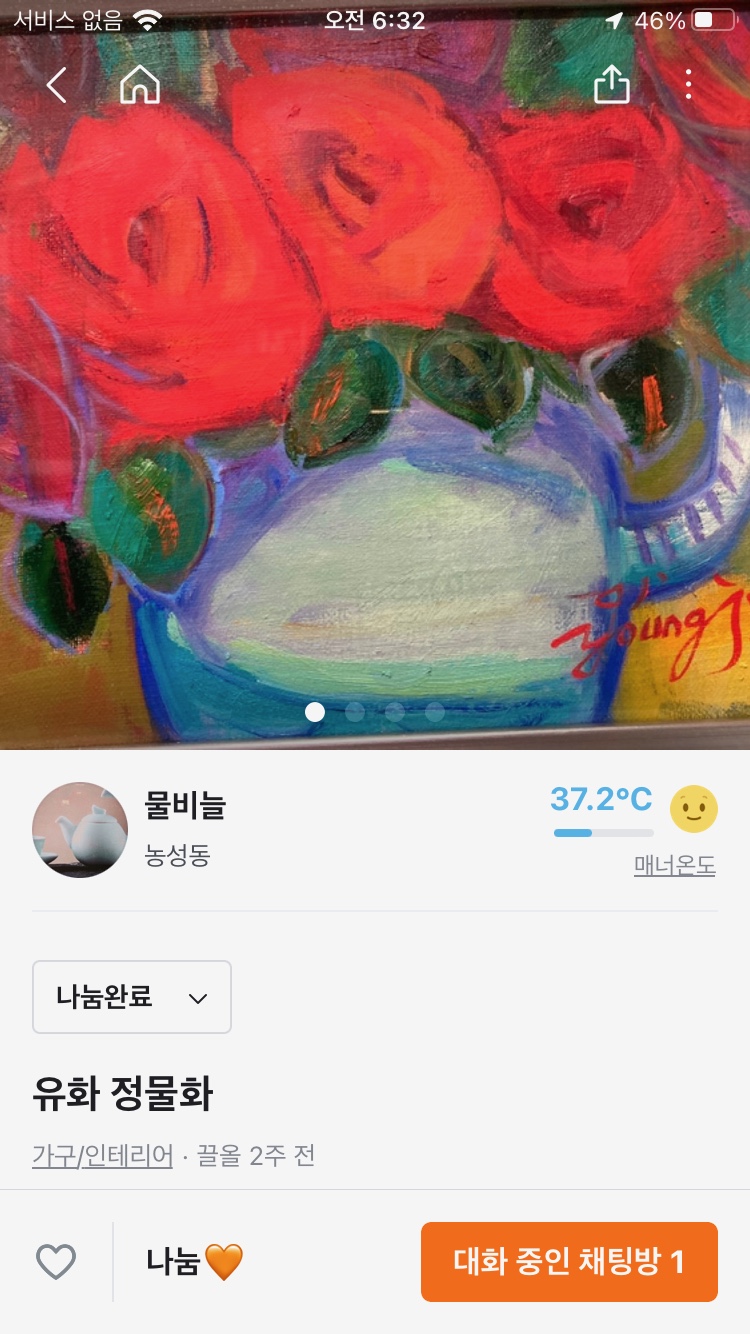Expand the 나눔완료 status dropdown

pyautogui.click(x=132, y=997)
